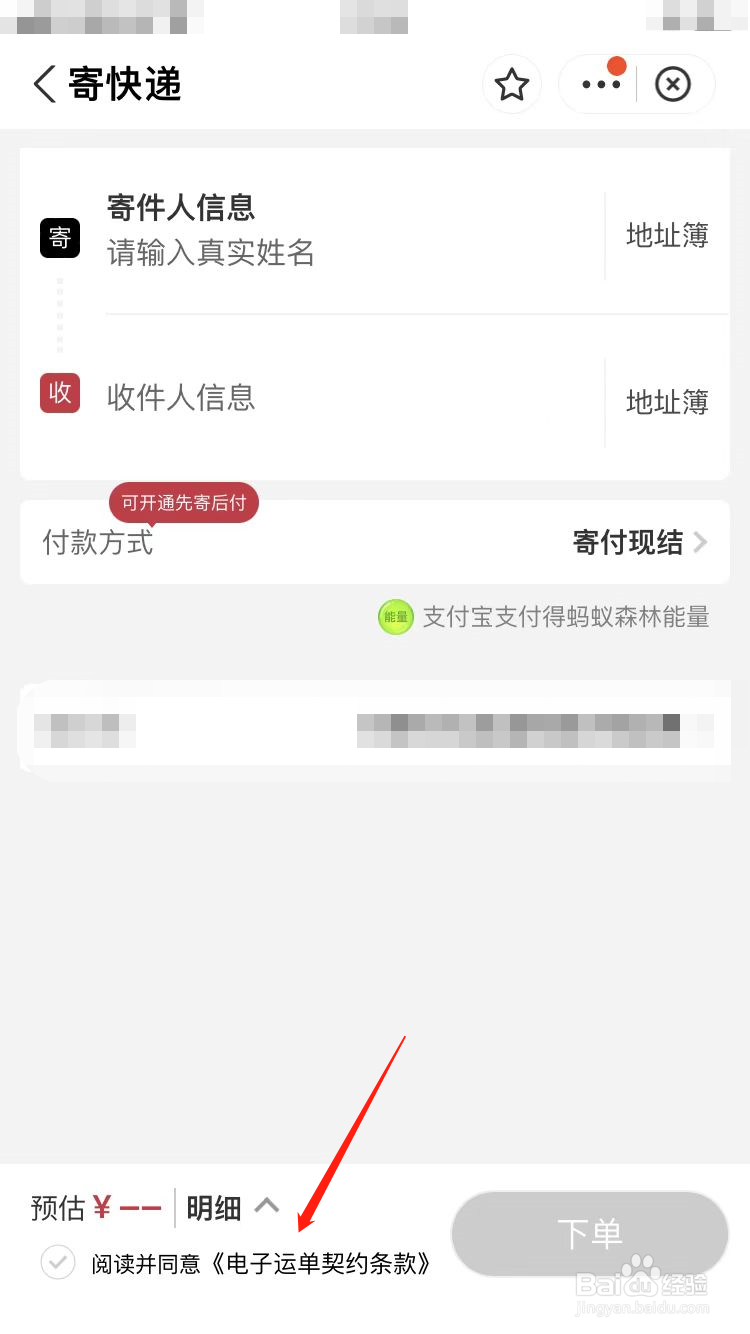Image resolution: width=750 pixels, height=1334 pixels.
Task: Tap the 请输入真实姓名 name input field
Action: point(211,254)
